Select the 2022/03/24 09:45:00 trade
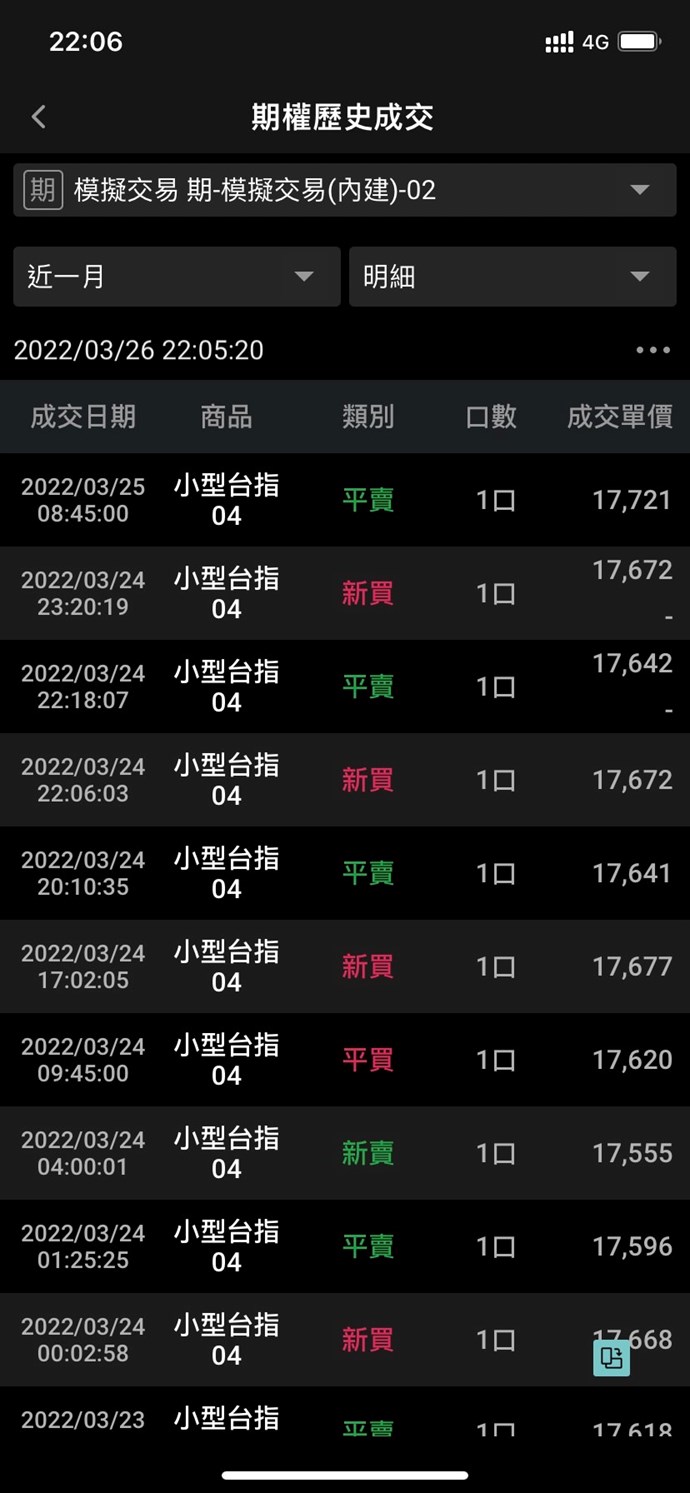Viewport: 690px width, 1493px height. pyautogui.click(x=345, y=1060)
